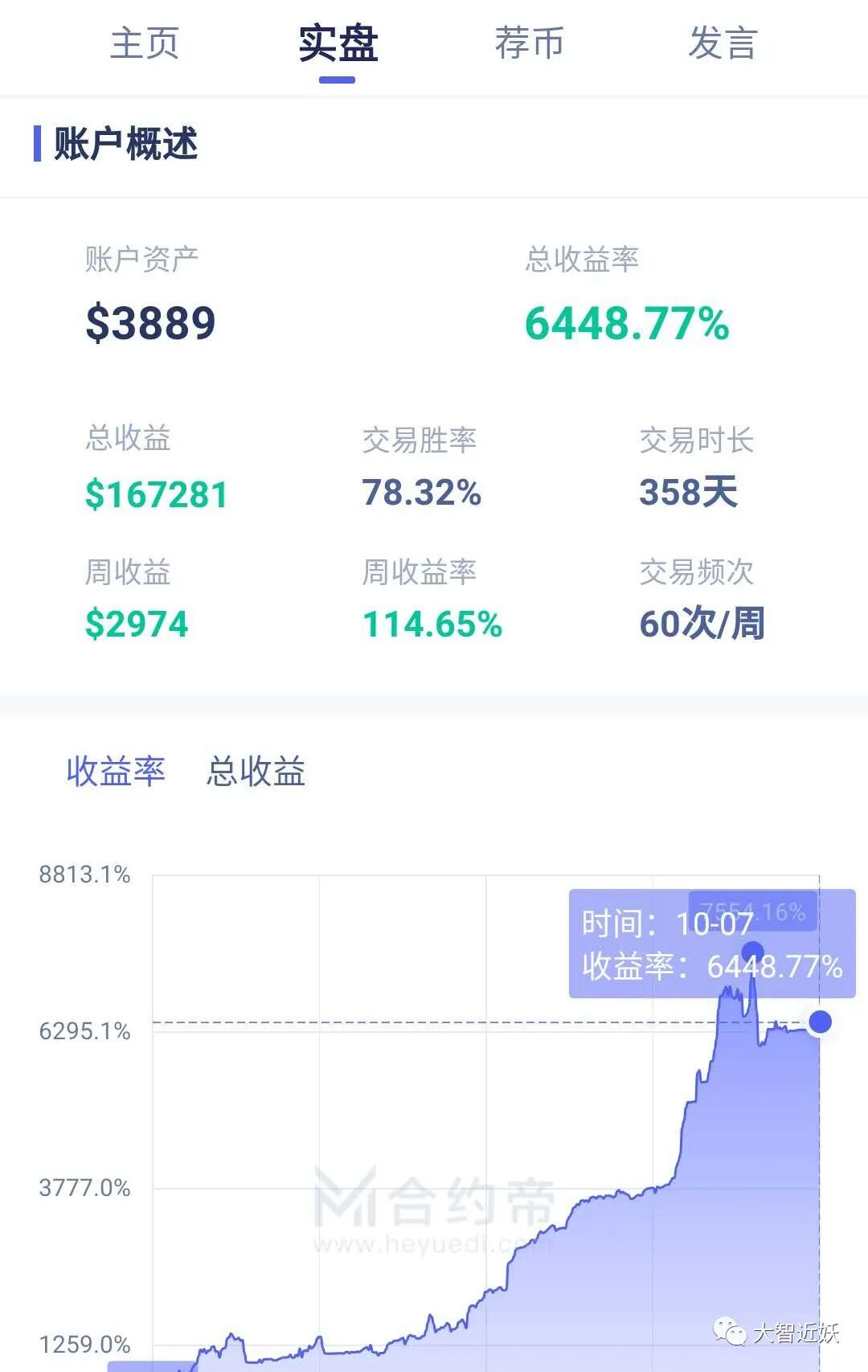Select the 实盘 tab
Viewport: 868px width, 1372px height.
[x=338, y=43]
